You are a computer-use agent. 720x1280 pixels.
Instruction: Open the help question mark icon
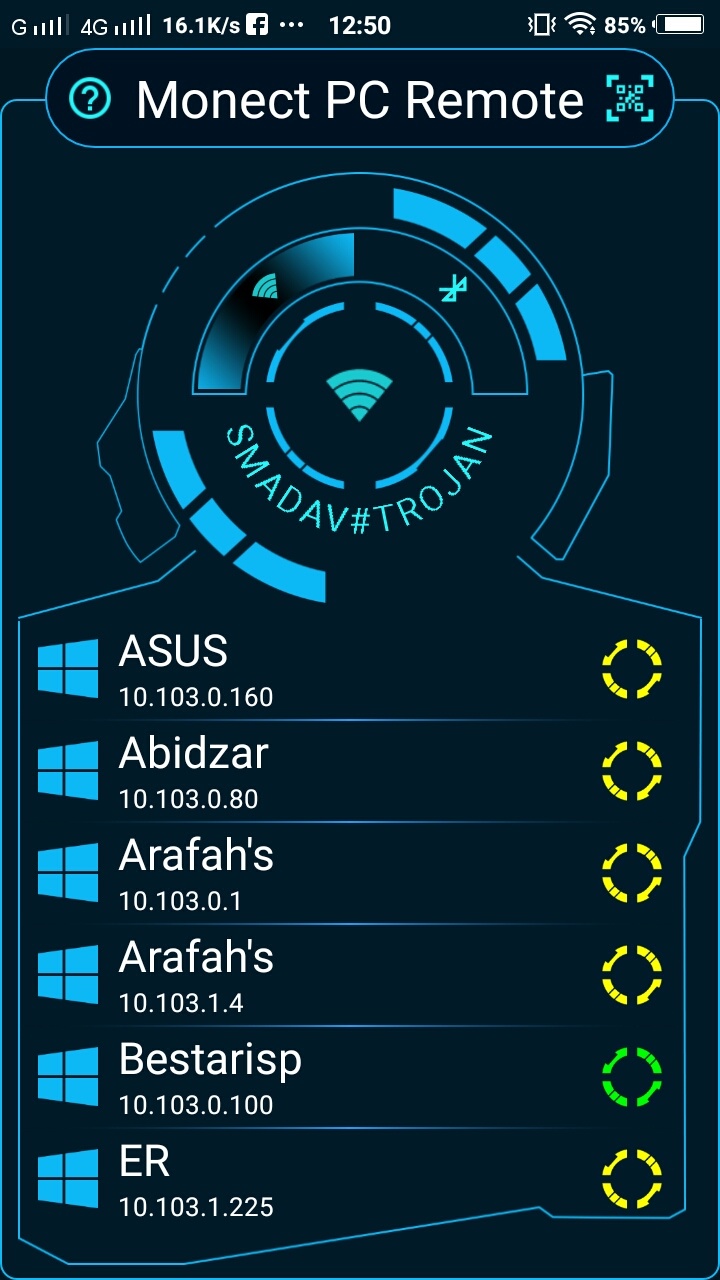(90, 98)
